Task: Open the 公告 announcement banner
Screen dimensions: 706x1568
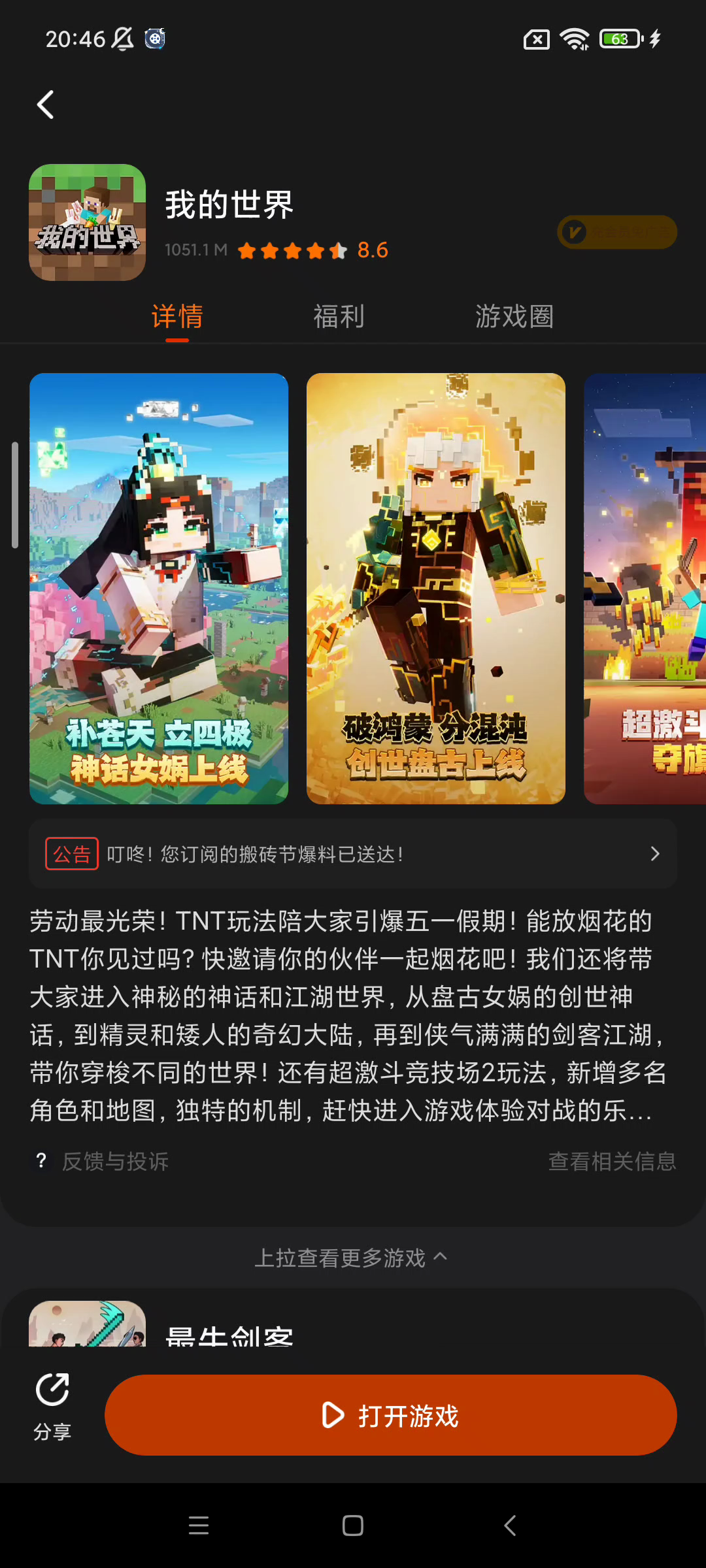Action: [x=353, y=854]
